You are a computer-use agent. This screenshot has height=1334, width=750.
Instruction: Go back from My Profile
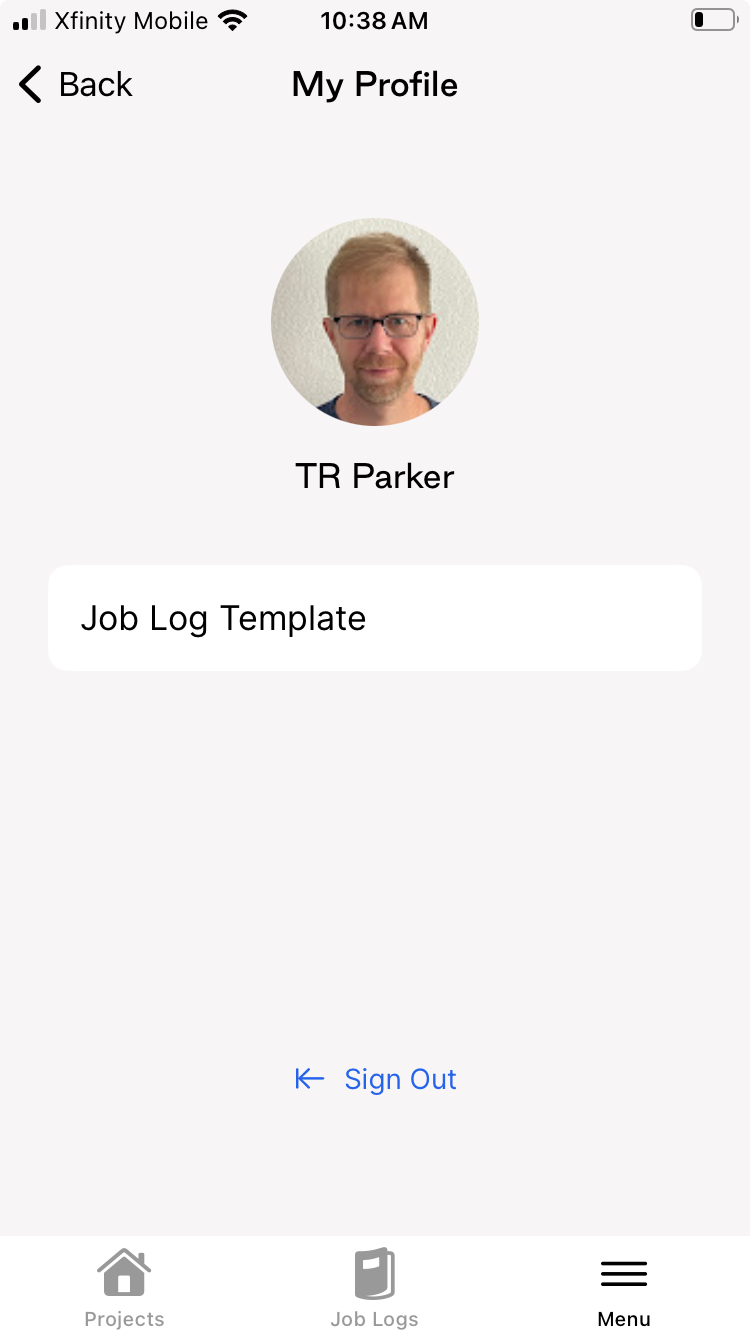[x=75, y=85]
